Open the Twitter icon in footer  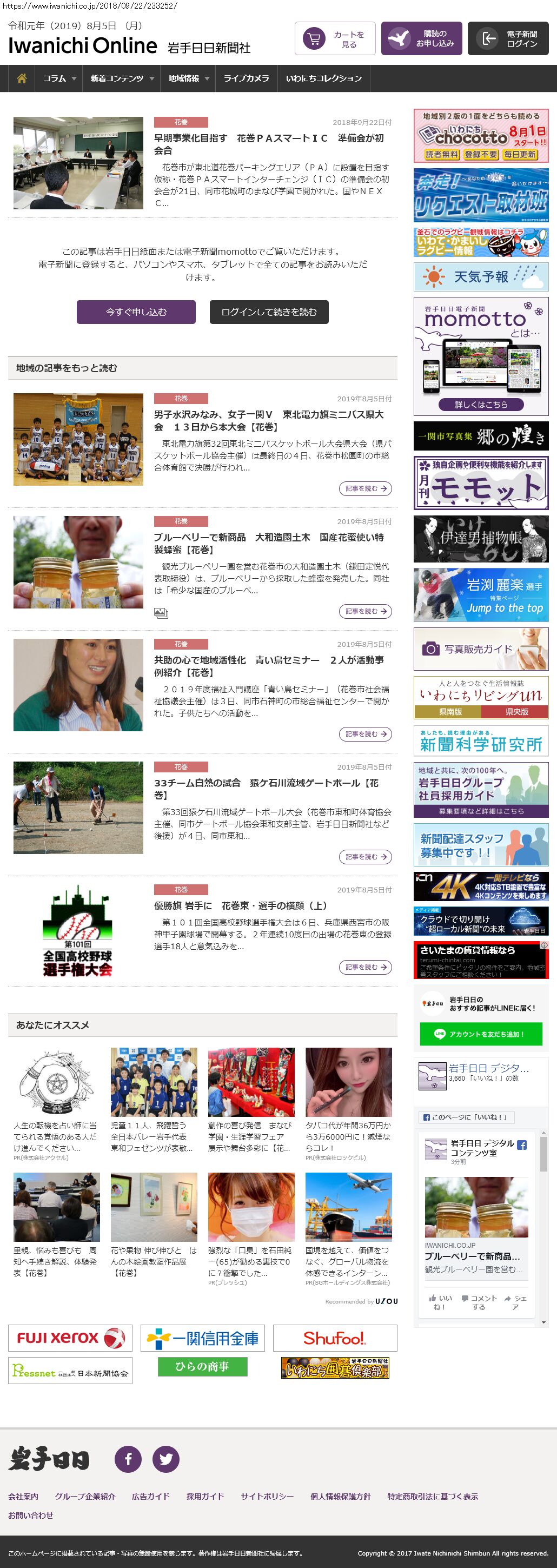coord(165,1458)
